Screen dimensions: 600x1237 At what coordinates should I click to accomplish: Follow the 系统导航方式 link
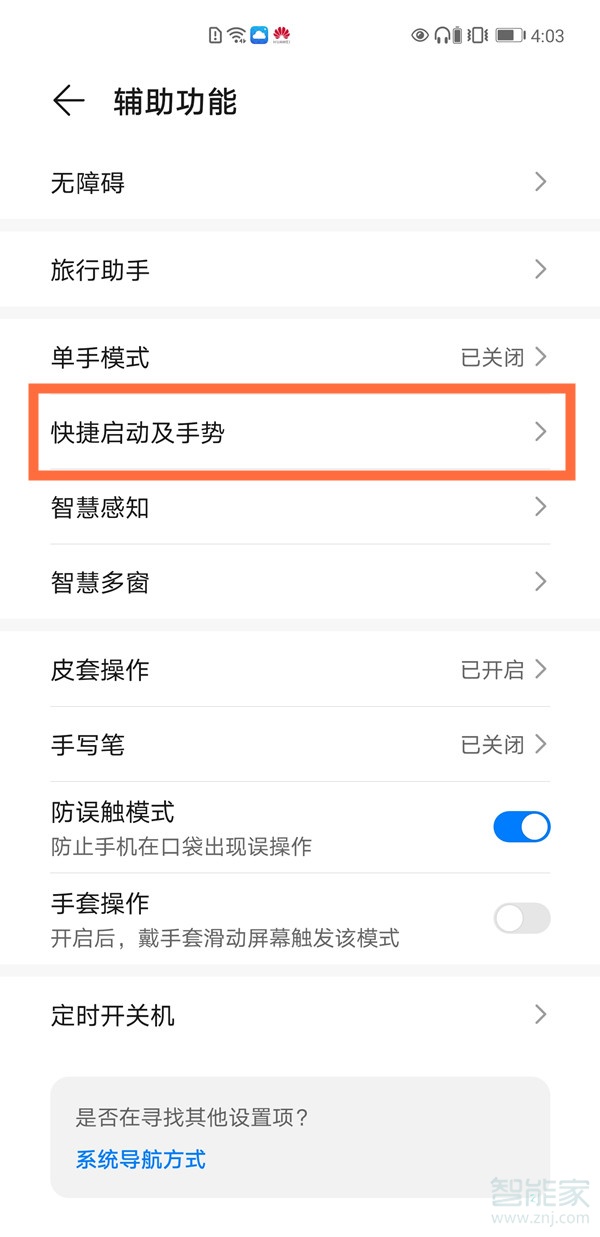coord(141,1160)
